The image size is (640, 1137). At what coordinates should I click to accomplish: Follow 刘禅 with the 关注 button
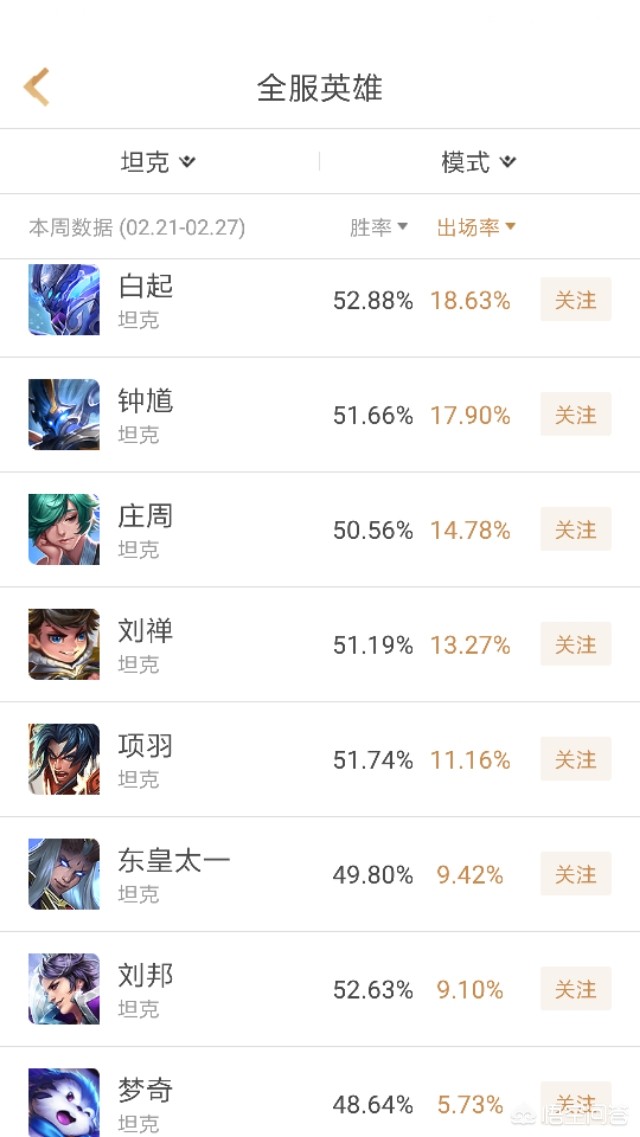click(x=575, y=644)
